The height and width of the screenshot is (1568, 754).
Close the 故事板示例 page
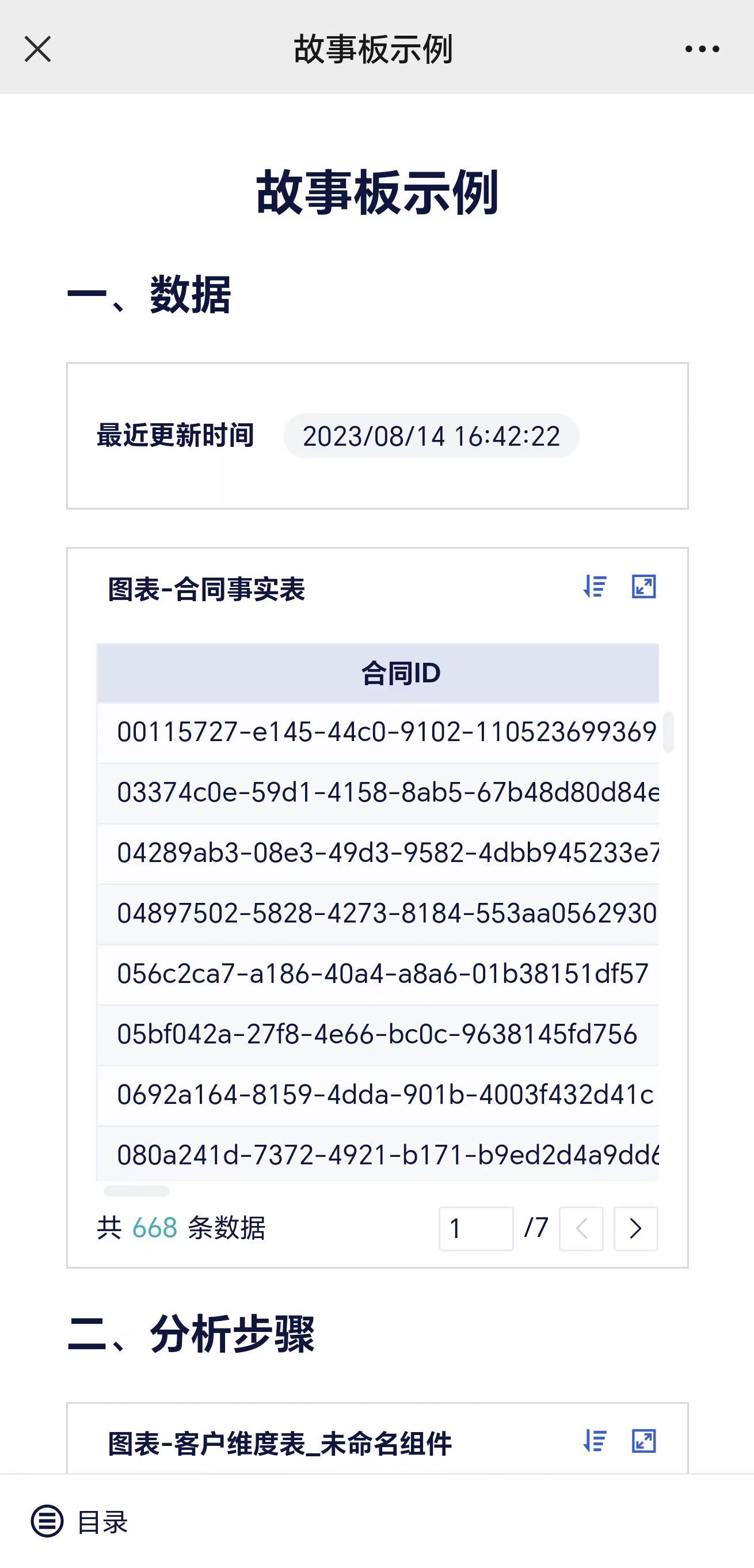(x=38, y=49)
